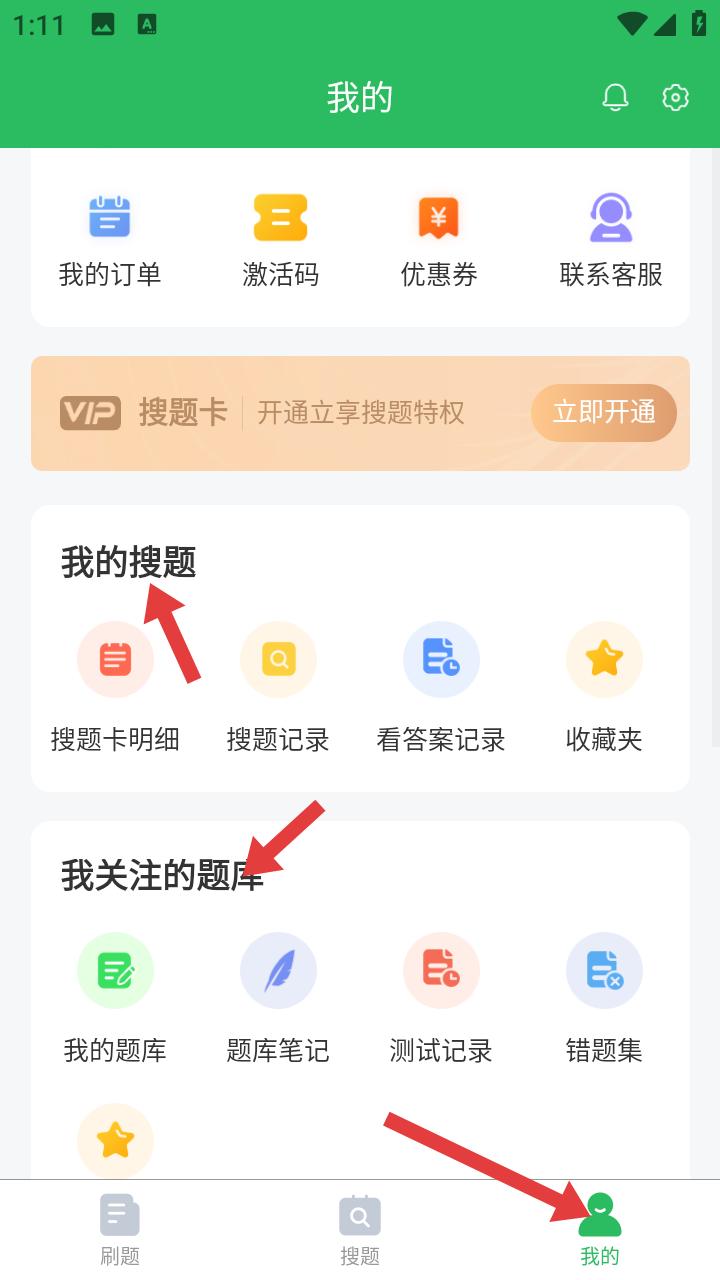This screenshot has width=720, height=1280.
Task: Switch to the 刷题 tab
Action: click(120, 1230)
